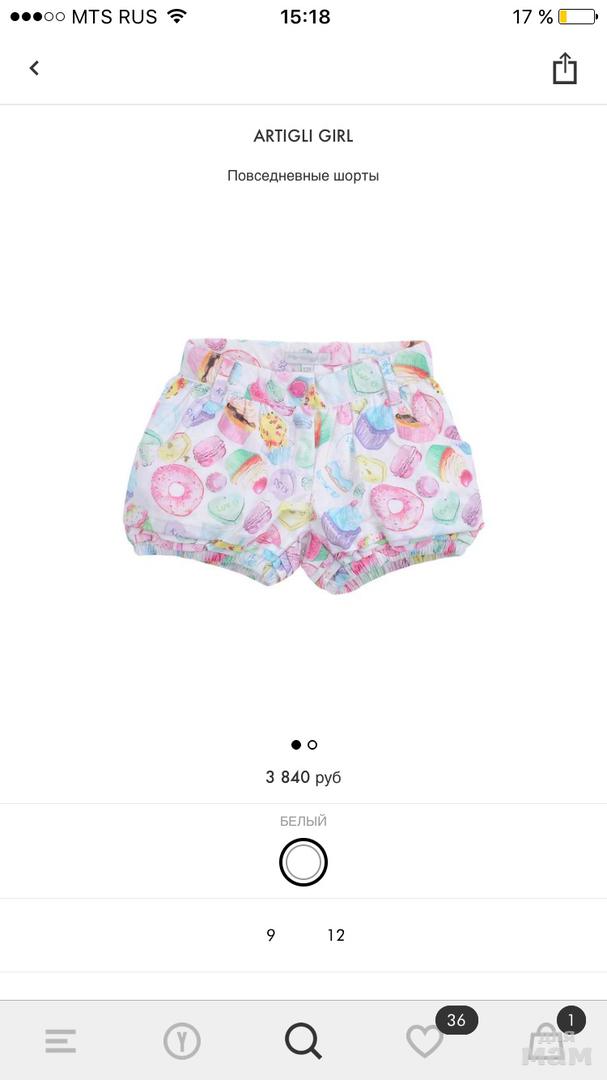Open the Artigli Girl shorts photo
The image size is (607, 1080).
304,465
